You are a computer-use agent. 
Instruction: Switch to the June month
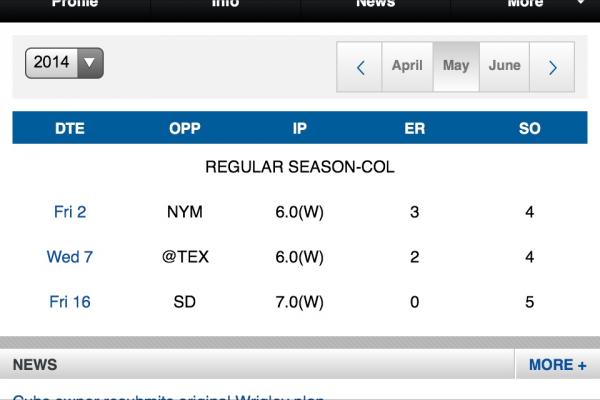click(x=504, y=67)
